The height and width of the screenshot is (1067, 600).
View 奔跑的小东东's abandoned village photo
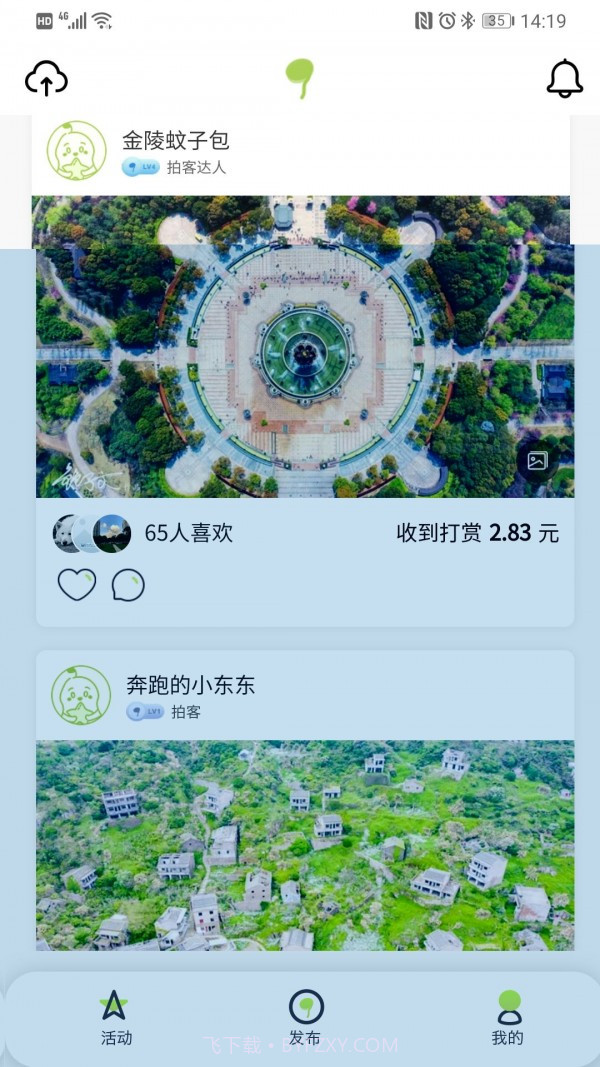click(305, 845)
